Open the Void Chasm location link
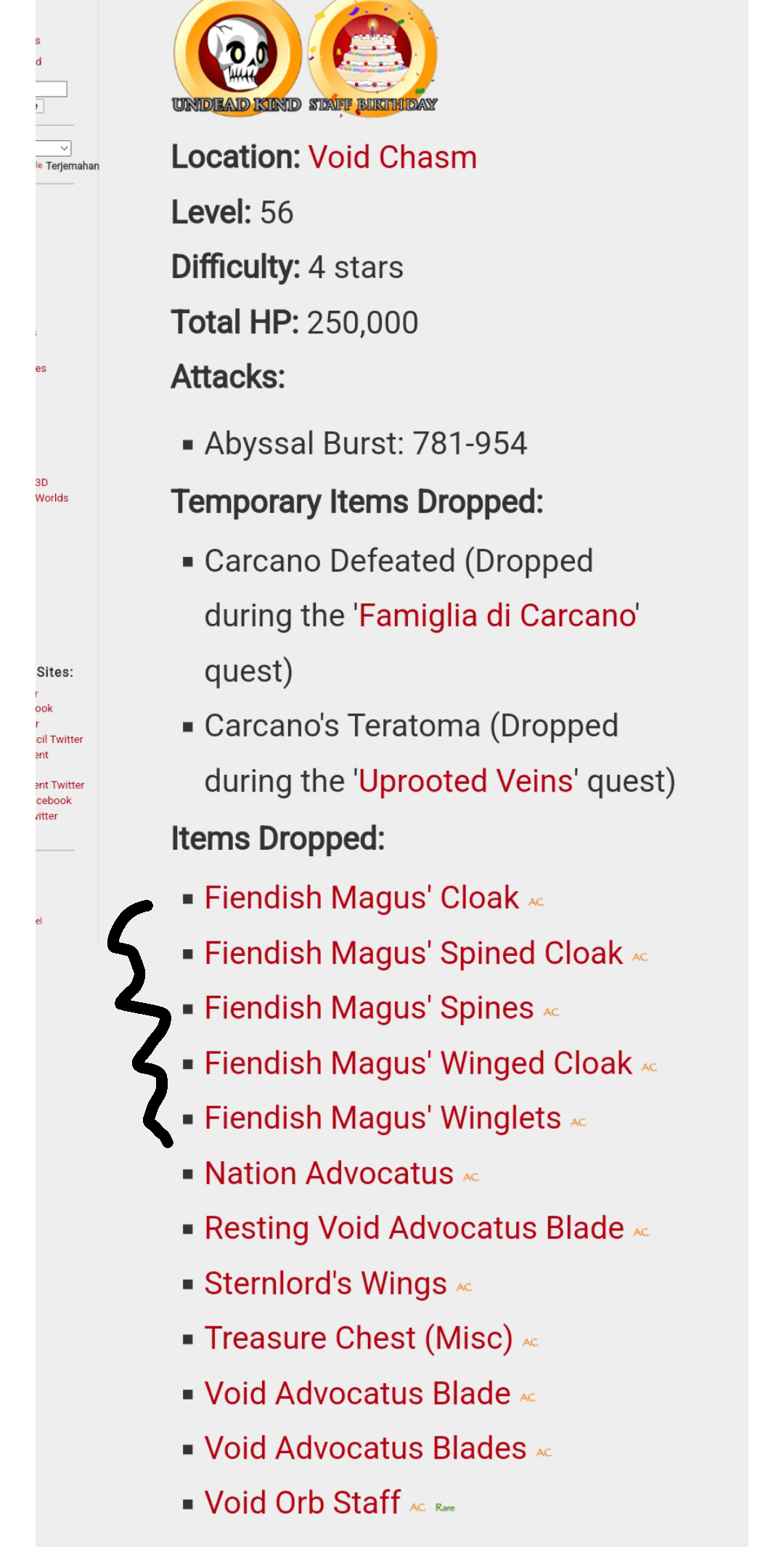The height and width of the screenshot is (1547, 784). (x=392, y=158)
